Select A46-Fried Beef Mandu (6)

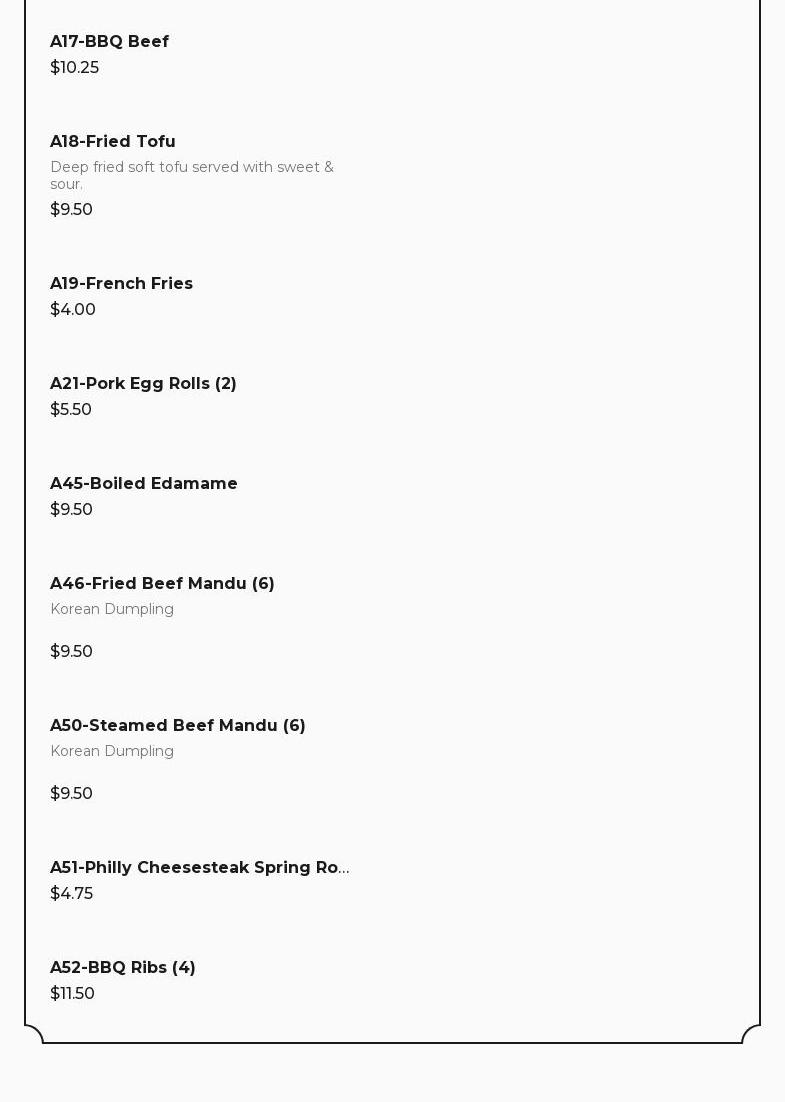(162, 584)
